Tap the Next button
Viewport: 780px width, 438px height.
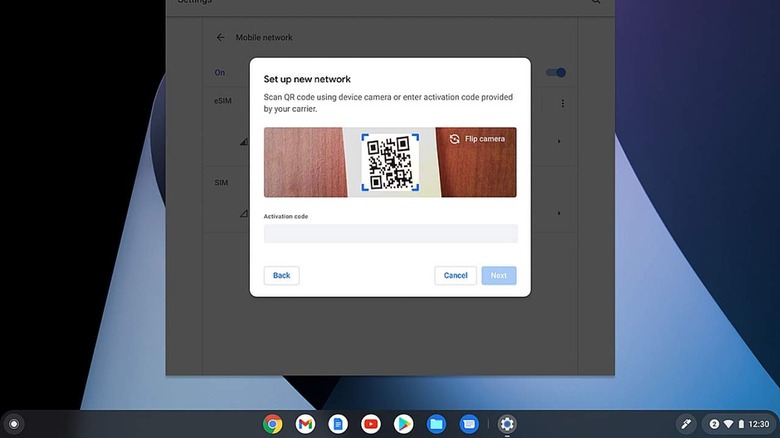click(x=498, y=275)
